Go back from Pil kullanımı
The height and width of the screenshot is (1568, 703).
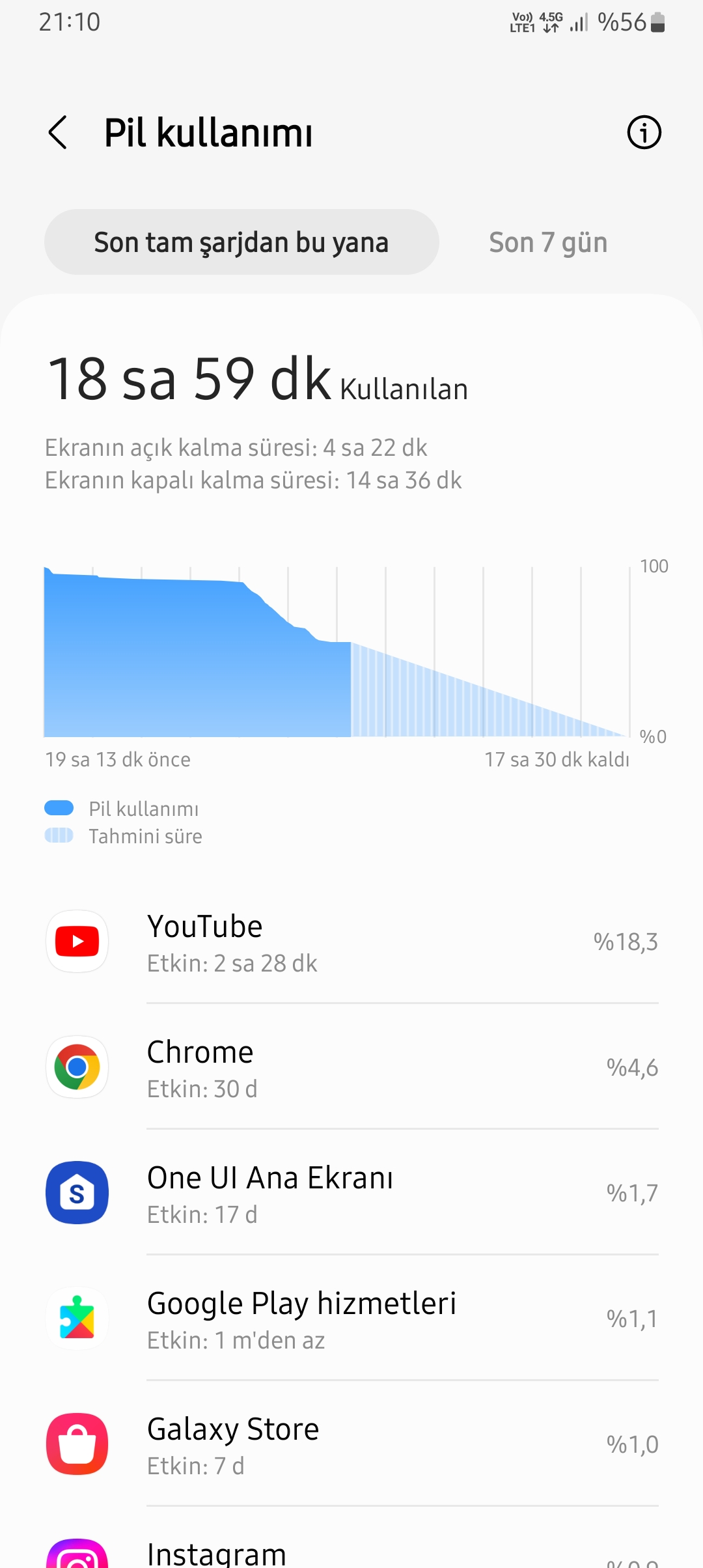point(58,133)
